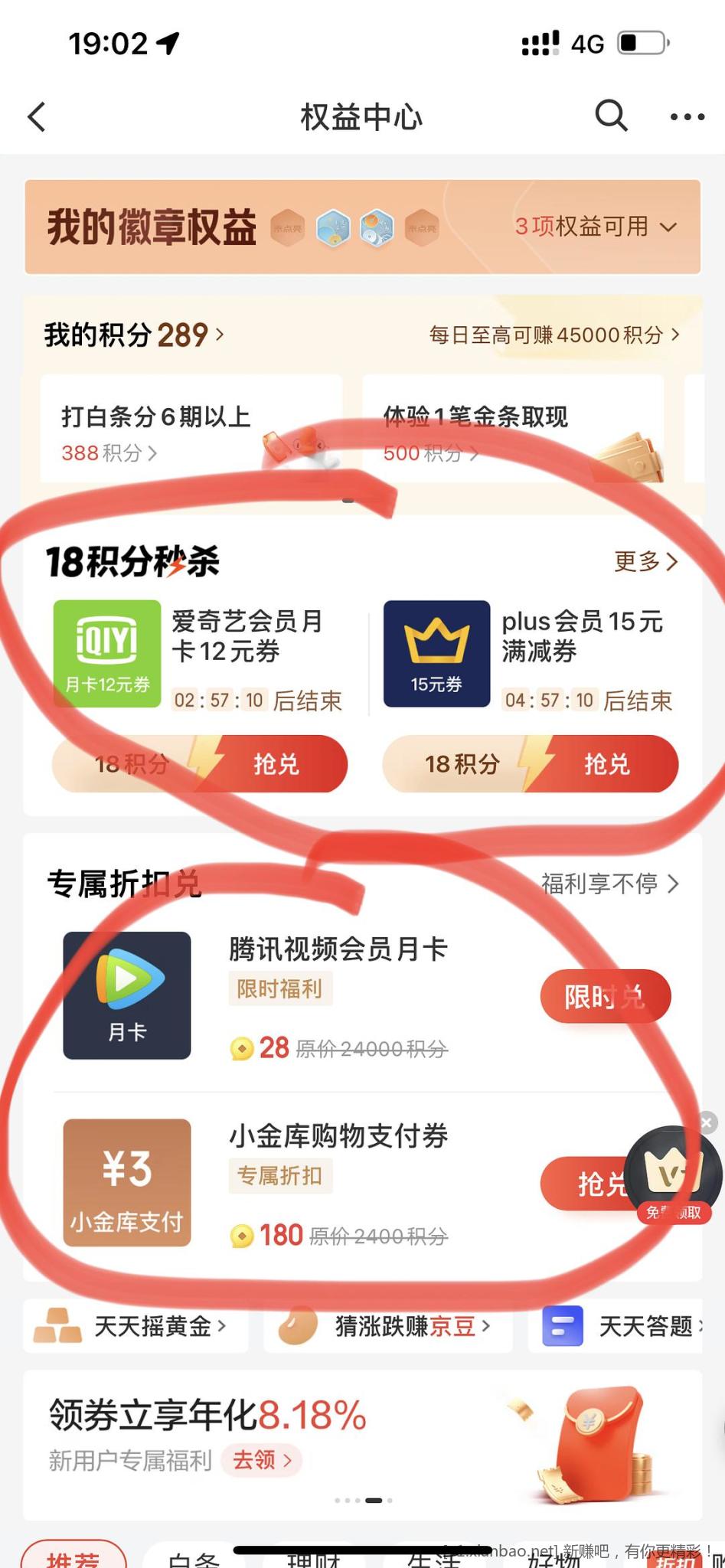Open the search icon in the header

(x=611, y=116)
